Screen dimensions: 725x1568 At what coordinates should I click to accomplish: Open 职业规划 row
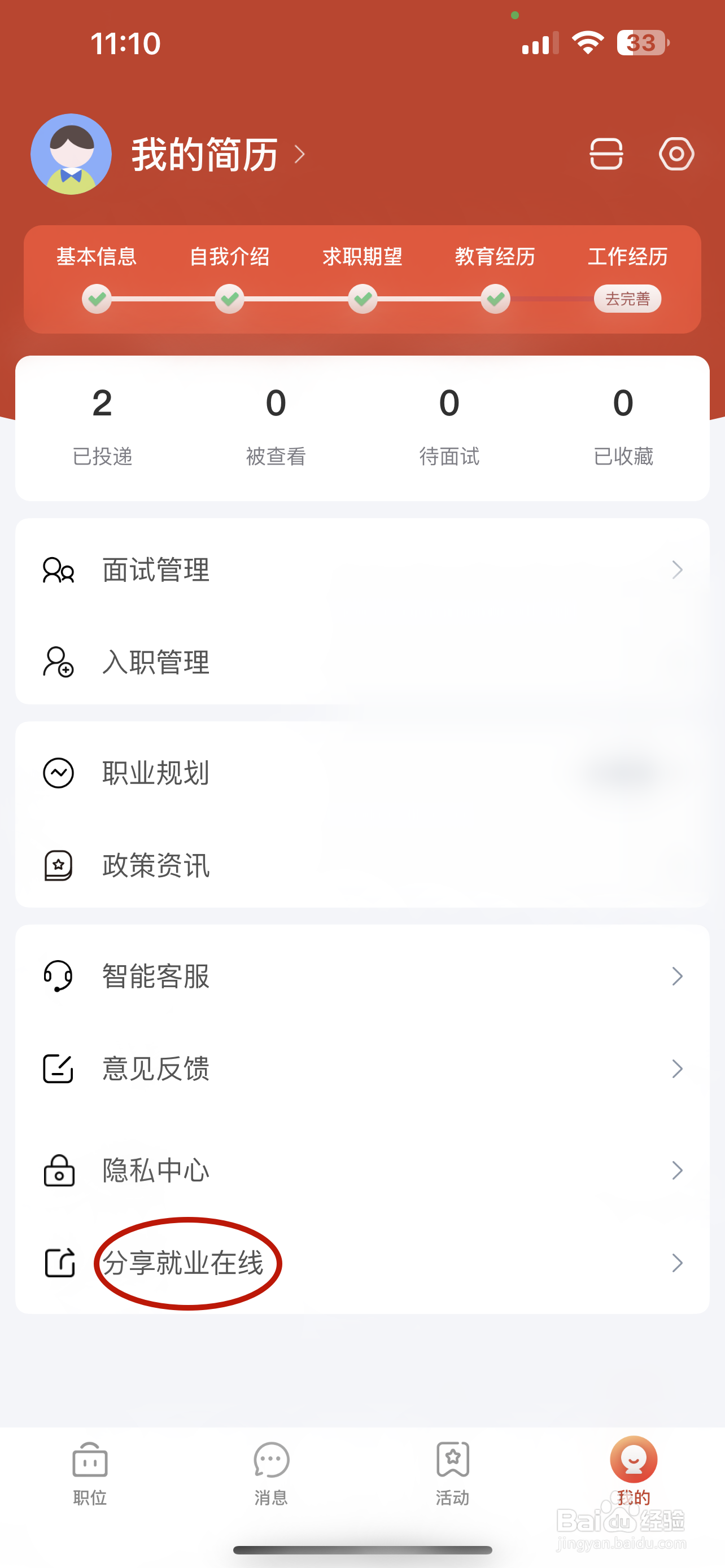tap(362, 773)
